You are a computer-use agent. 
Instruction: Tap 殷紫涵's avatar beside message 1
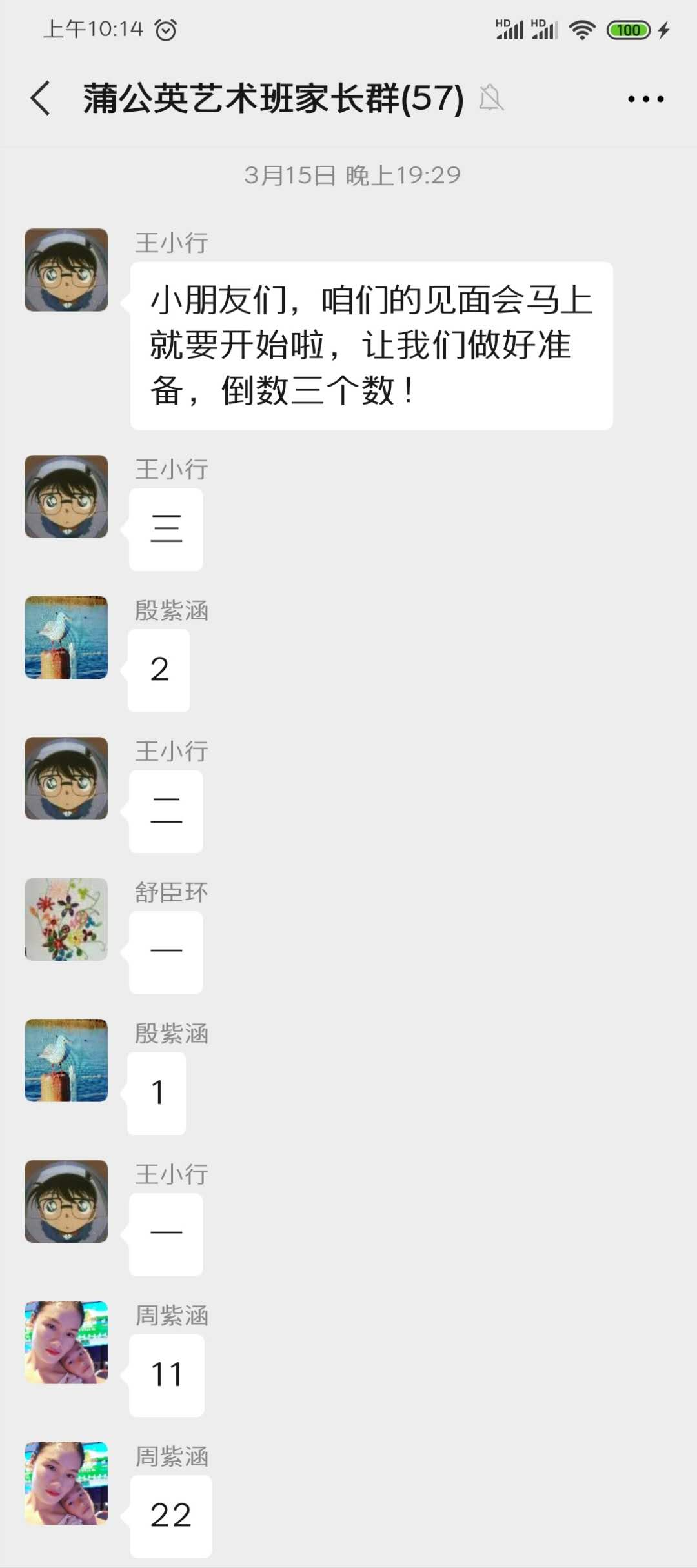[x=66, y=1060]
